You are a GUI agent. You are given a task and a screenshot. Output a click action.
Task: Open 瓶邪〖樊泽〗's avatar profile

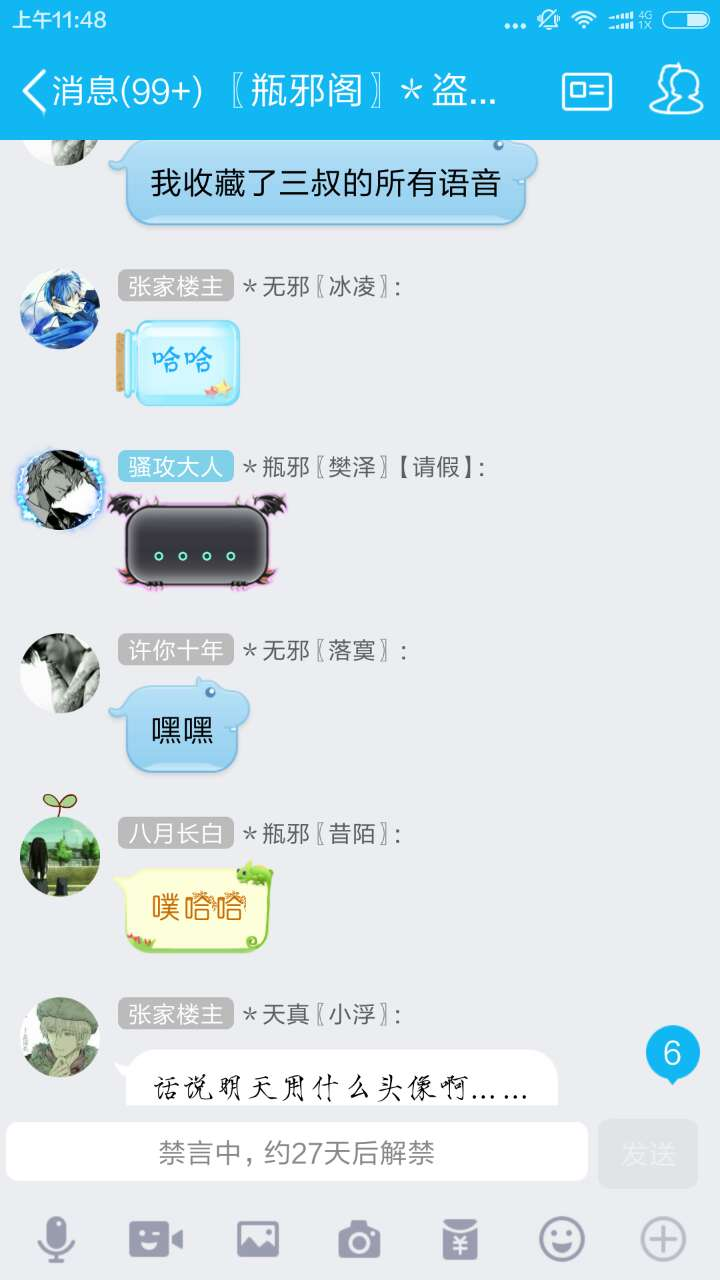[60, 490]
